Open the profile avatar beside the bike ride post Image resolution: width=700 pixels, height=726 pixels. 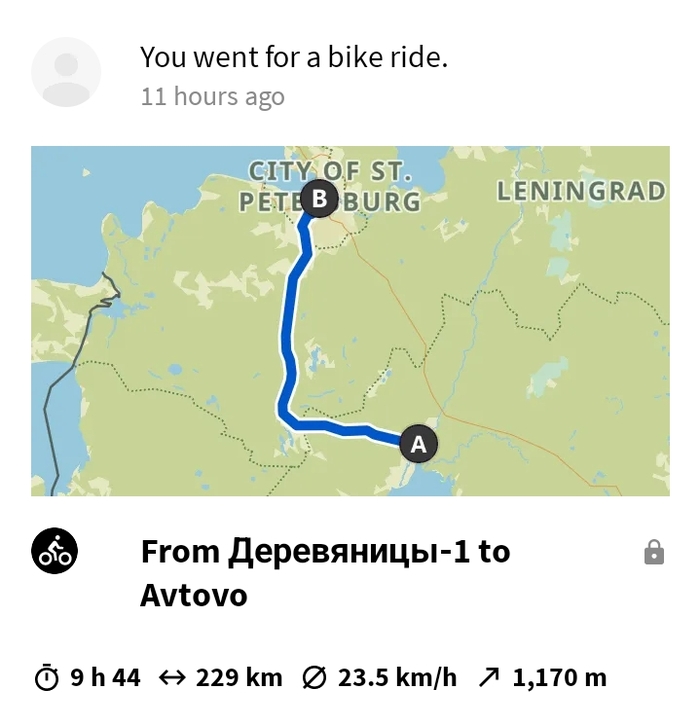(66, 72)
